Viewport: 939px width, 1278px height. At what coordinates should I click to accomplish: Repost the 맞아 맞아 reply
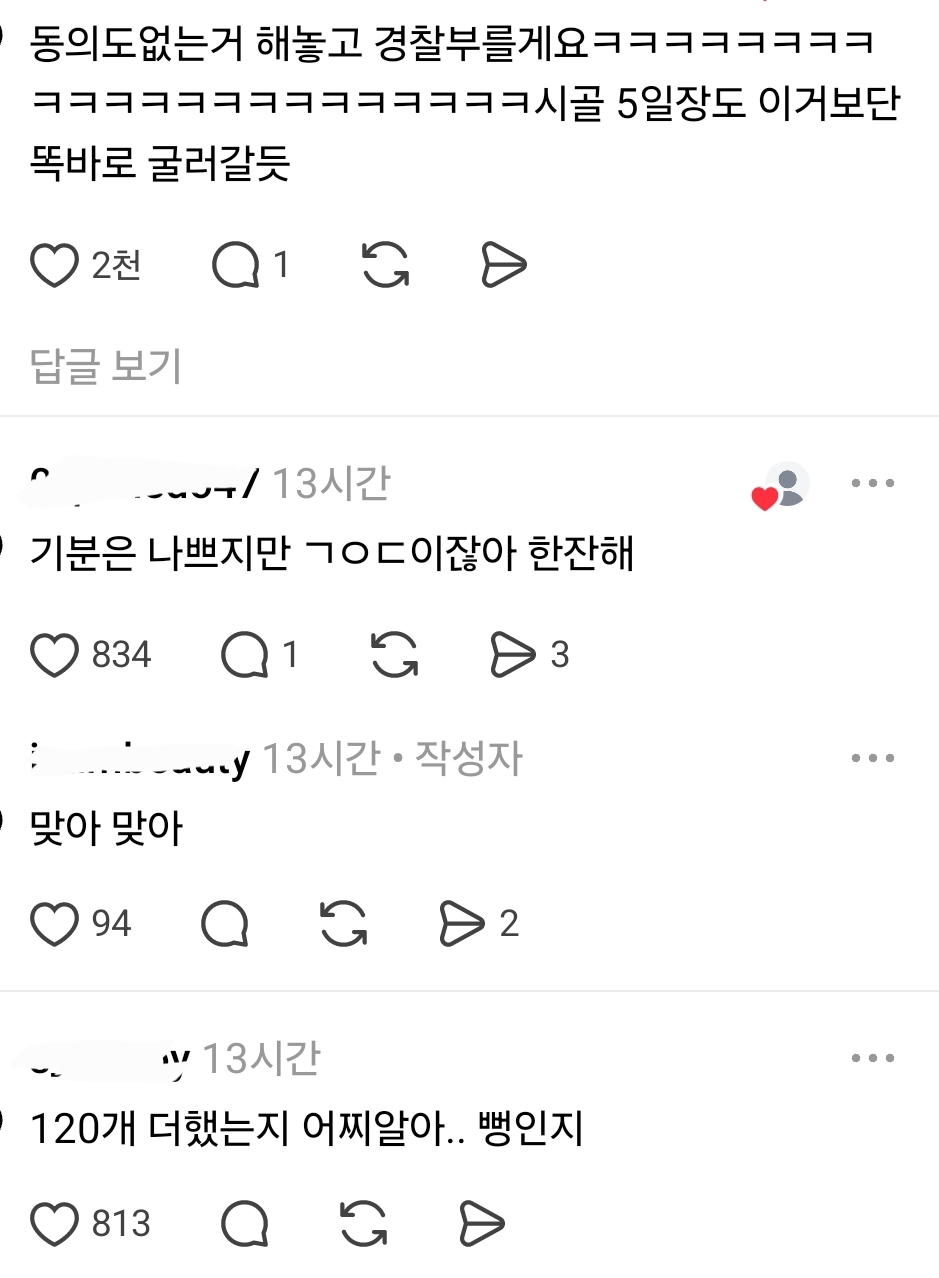pyautogui.click(x=344, y=924)
